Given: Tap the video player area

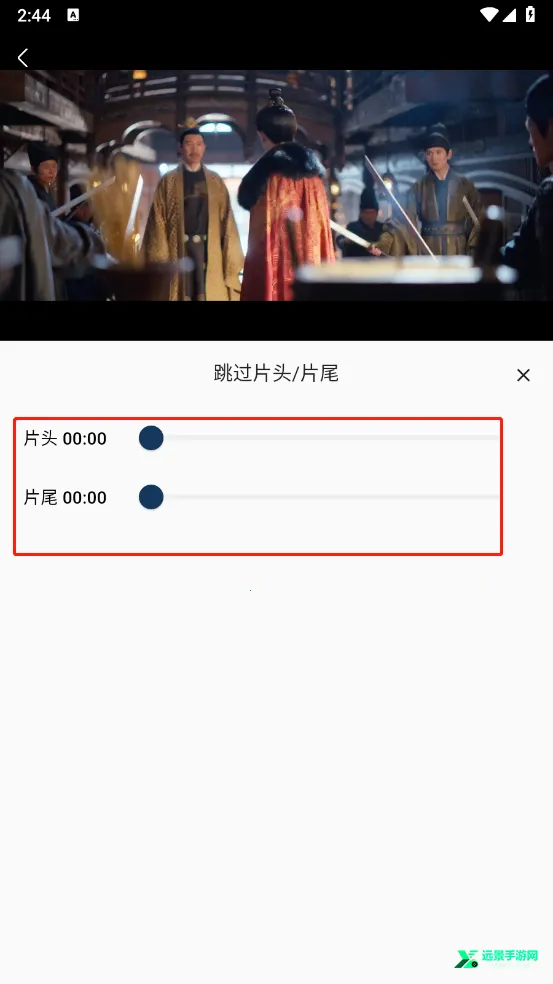Looking at the screenshot, I should point(276,186).
